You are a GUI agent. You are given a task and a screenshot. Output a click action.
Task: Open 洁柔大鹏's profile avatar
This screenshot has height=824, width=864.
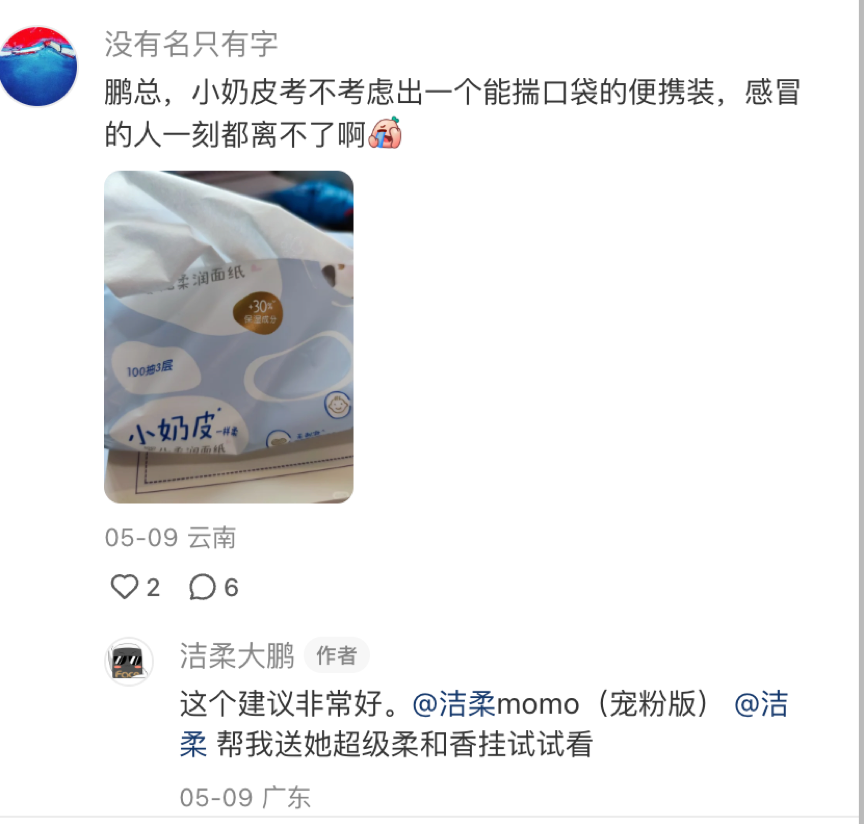[130, 661]
